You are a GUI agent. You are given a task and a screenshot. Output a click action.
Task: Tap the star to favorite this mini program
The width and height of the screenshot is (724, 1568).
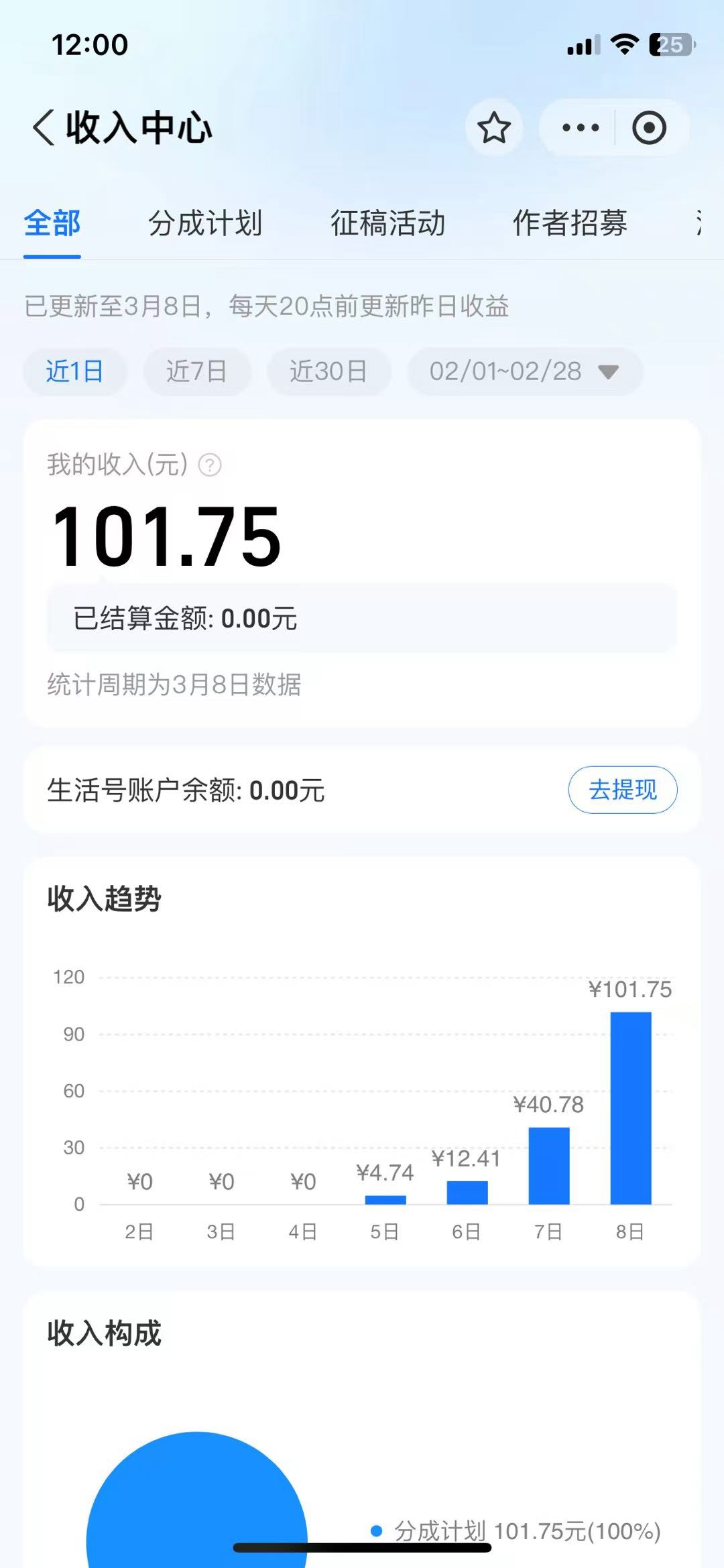[494, 129]
